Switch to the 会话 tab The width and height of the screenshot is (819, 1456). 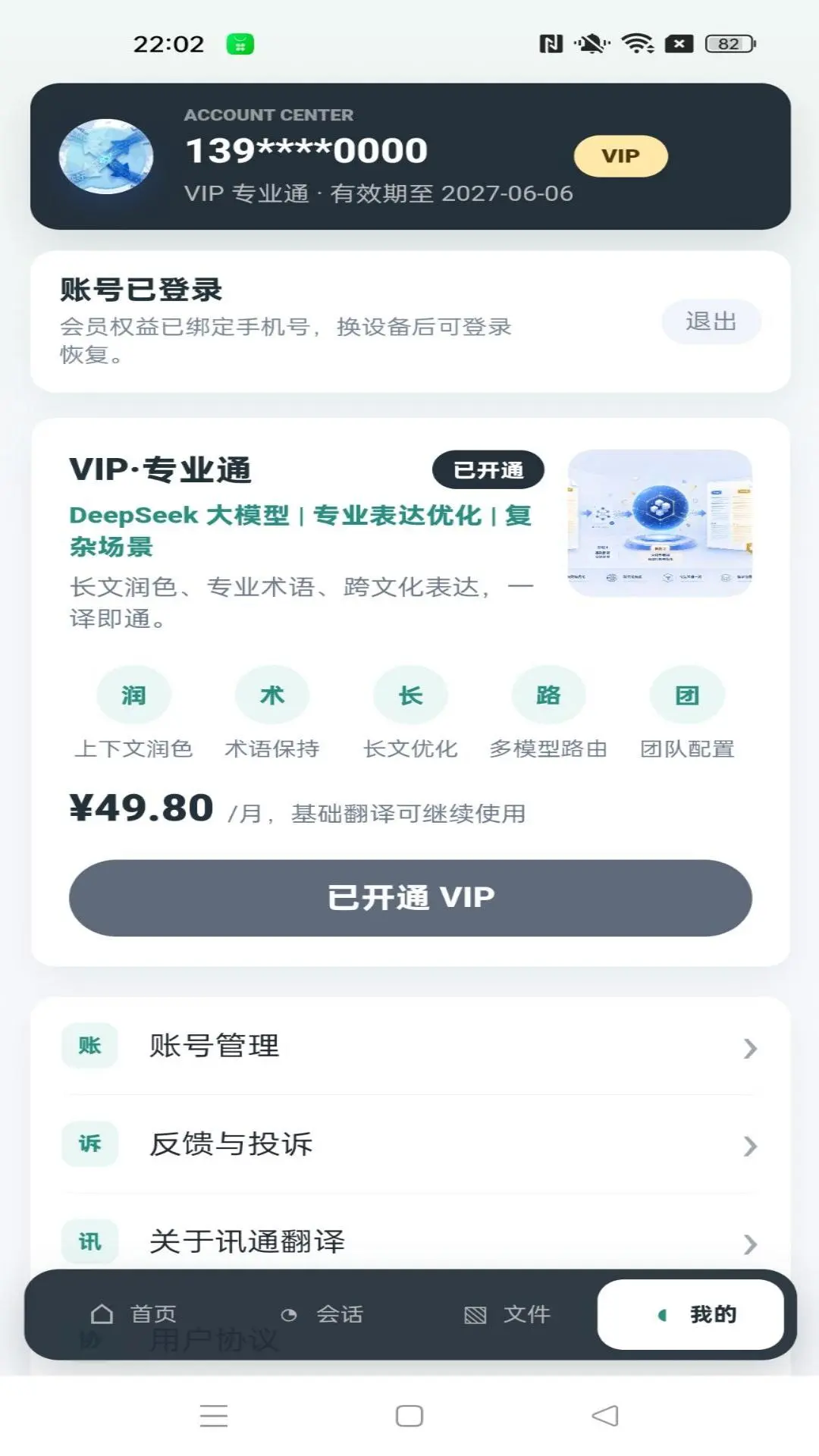click(x=322, y=1314)
